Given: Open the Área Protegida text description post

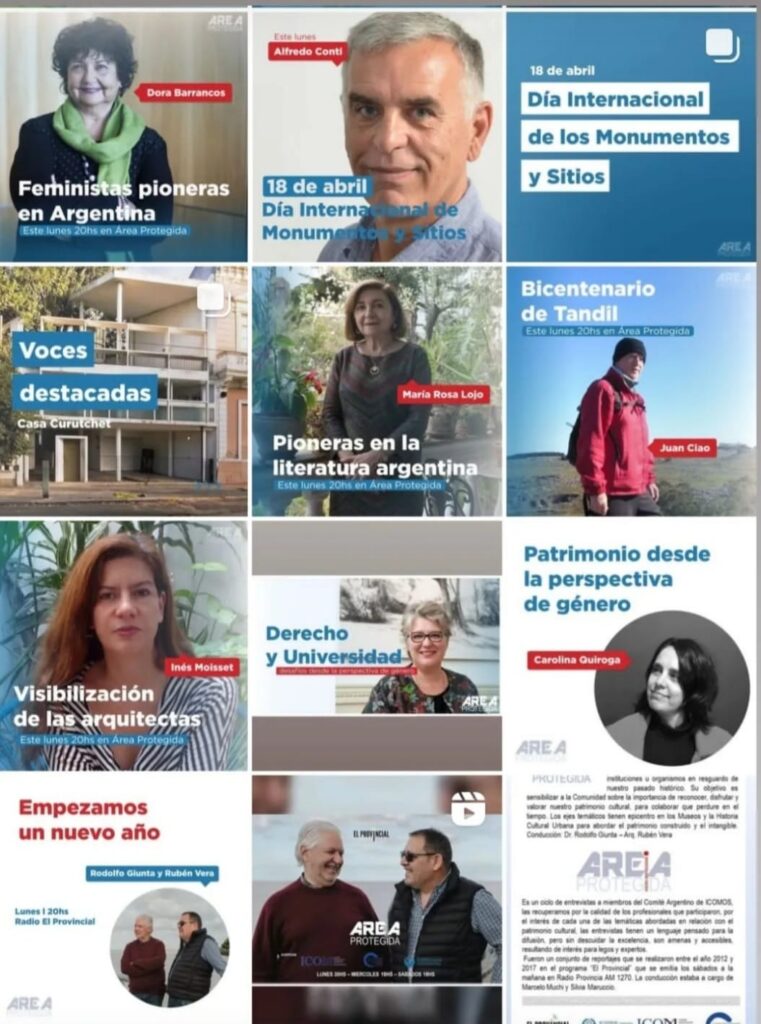Looking at the screenshot, I should coord(631,898).
